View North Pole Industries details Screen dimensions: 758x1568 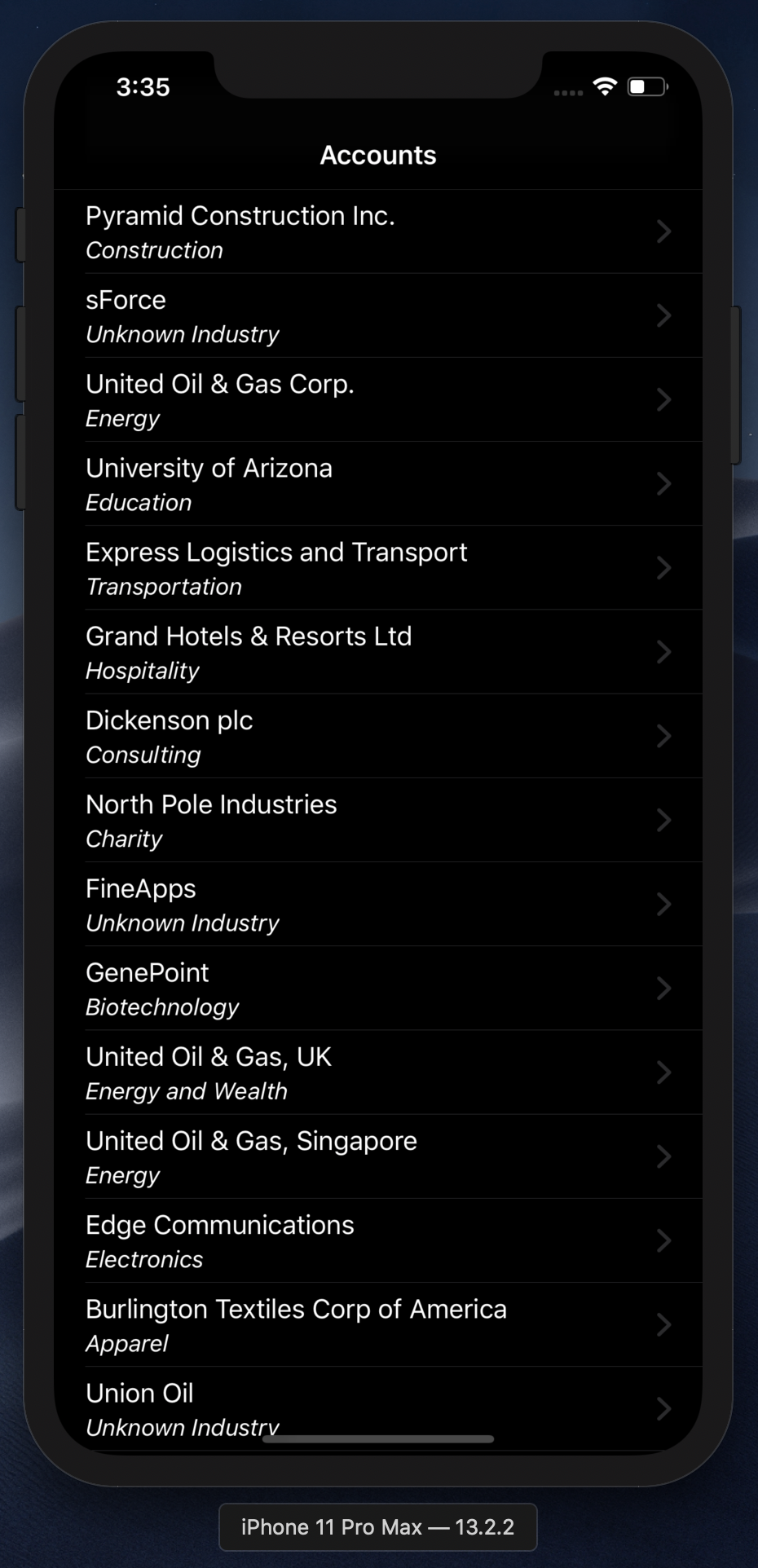pyautogui.click(x=378, y=820)
